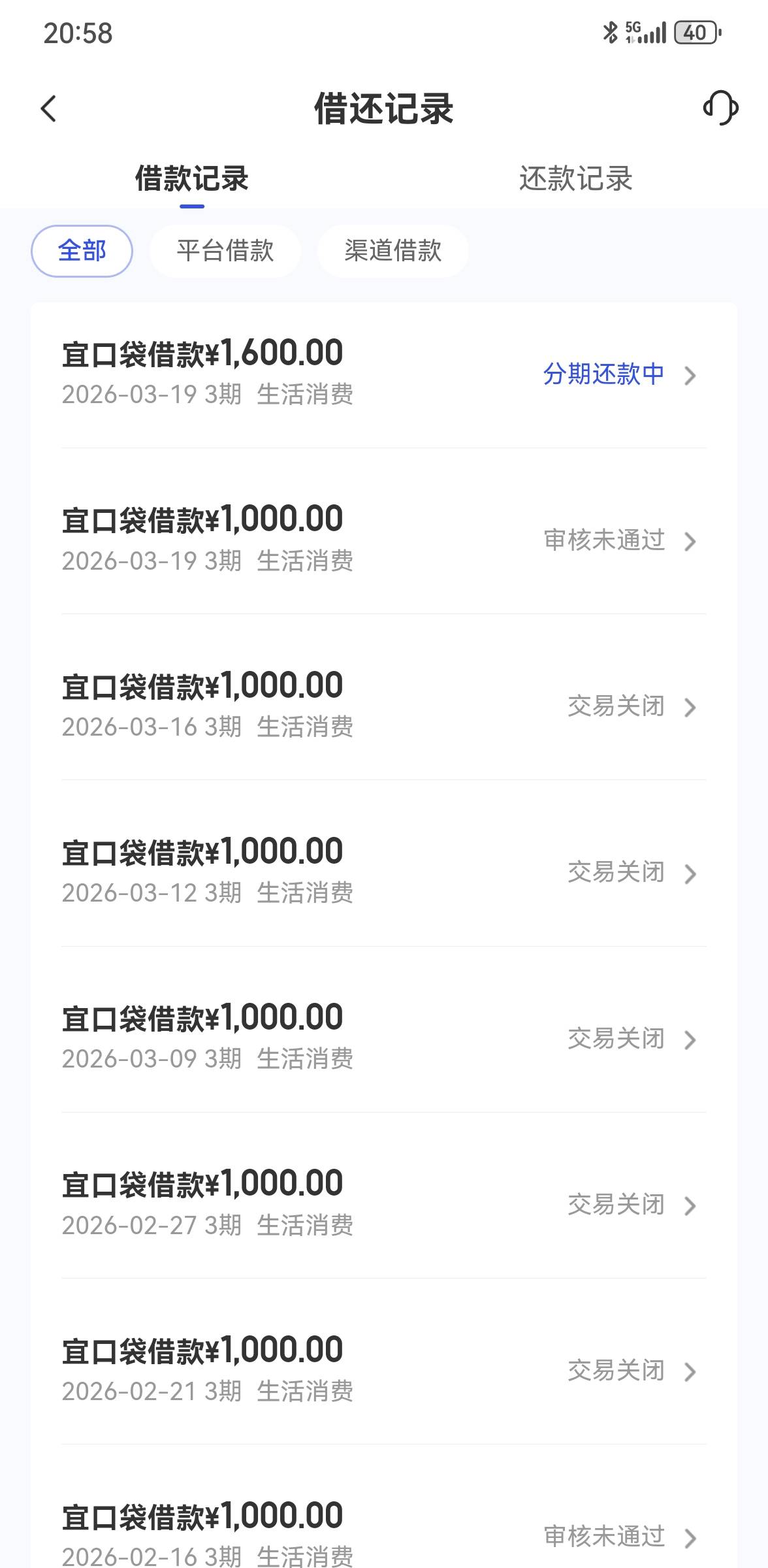
Task: Filter by 渠道借款
Action: [x=392, y=251]
